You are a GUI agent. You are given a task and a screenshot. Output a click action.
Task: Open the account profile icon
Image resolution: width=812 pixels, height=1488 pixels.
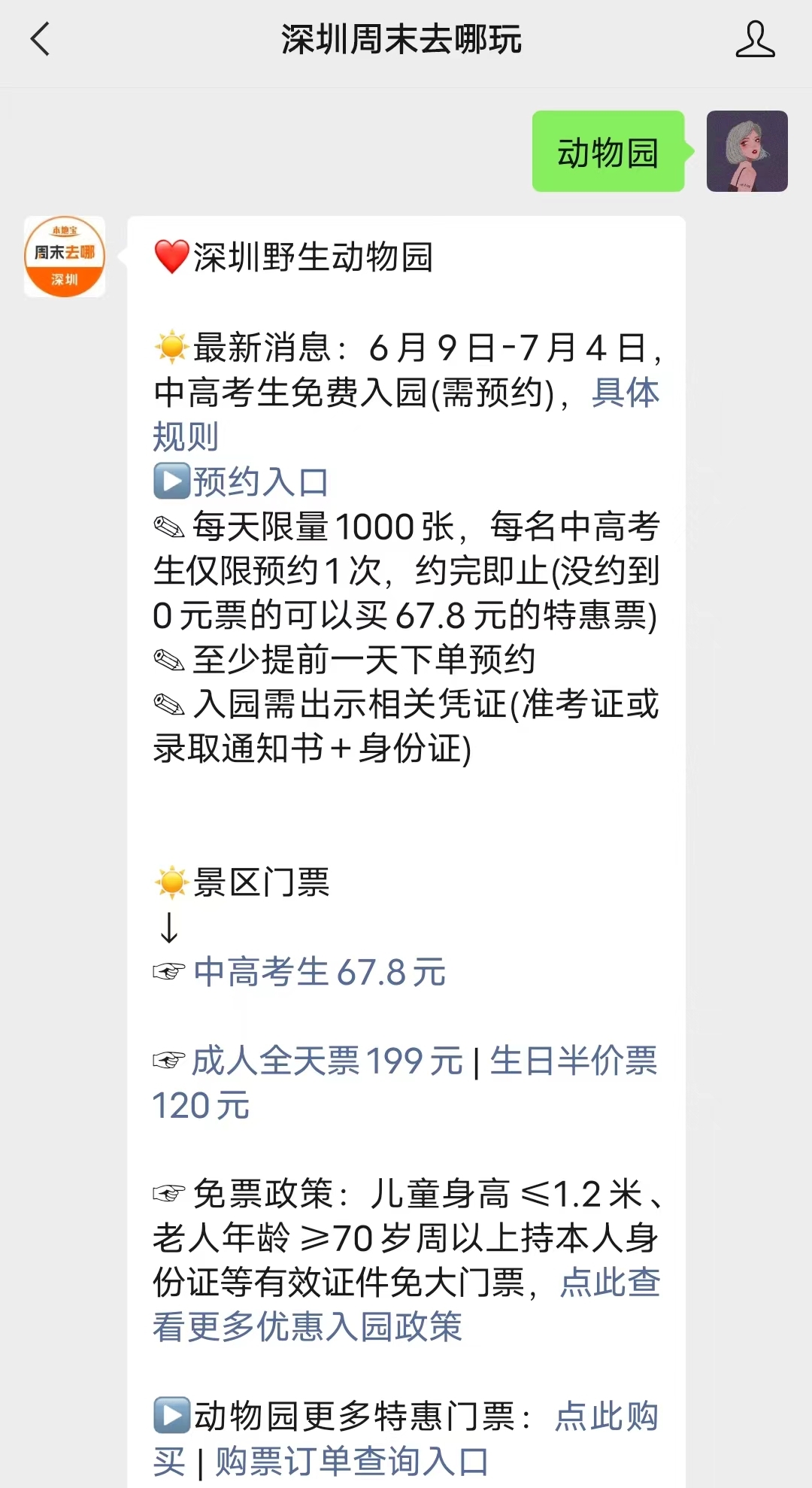pos(755,39)
